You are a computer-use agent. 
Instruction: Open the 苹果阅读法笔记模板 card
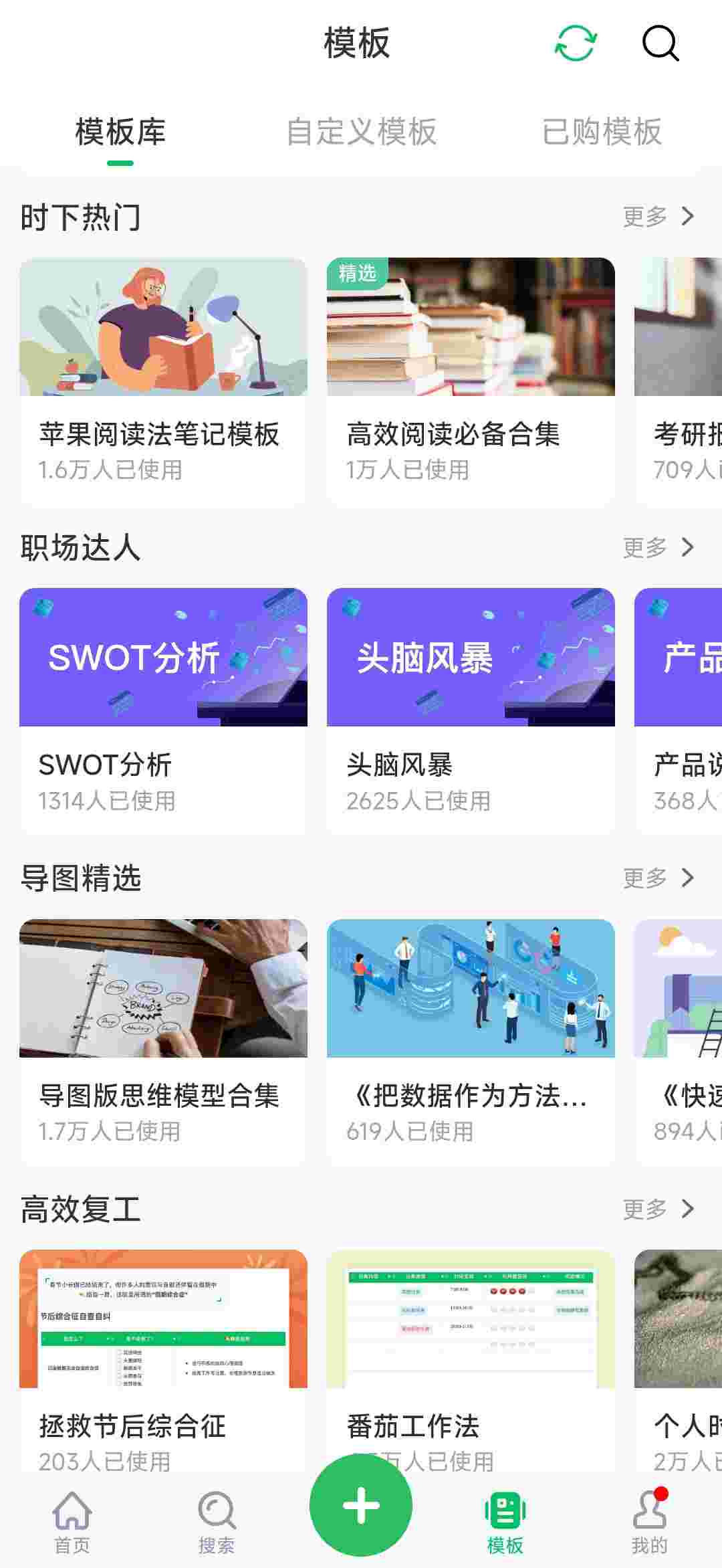(x=163, y=381)
